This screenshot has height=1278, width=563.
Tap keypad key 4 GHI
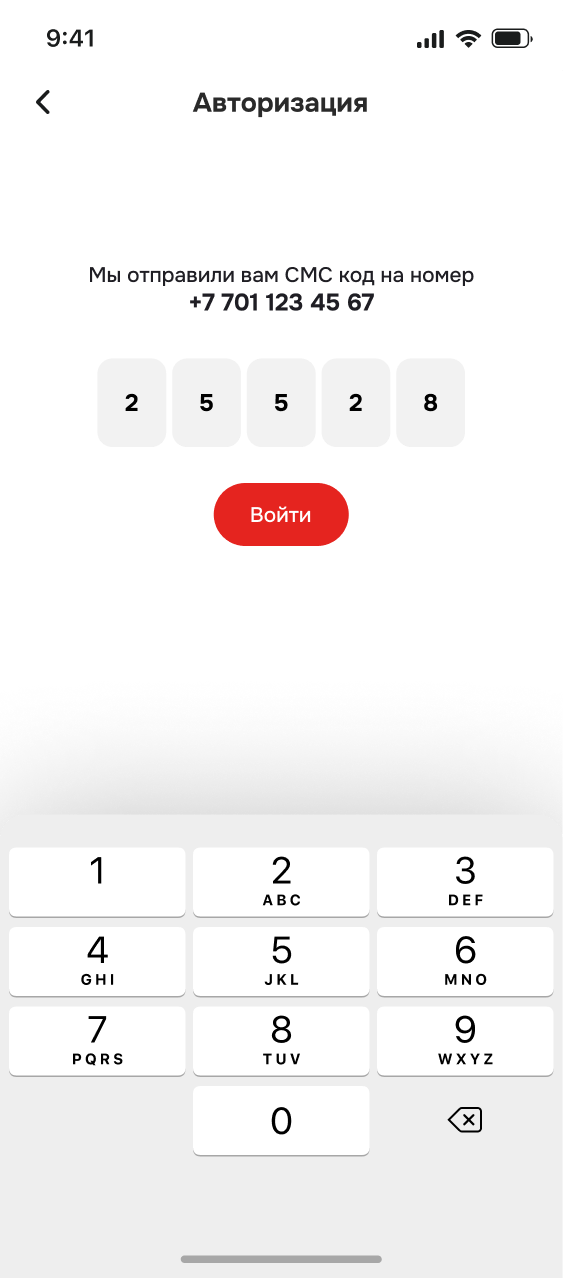tap(97, 961)
